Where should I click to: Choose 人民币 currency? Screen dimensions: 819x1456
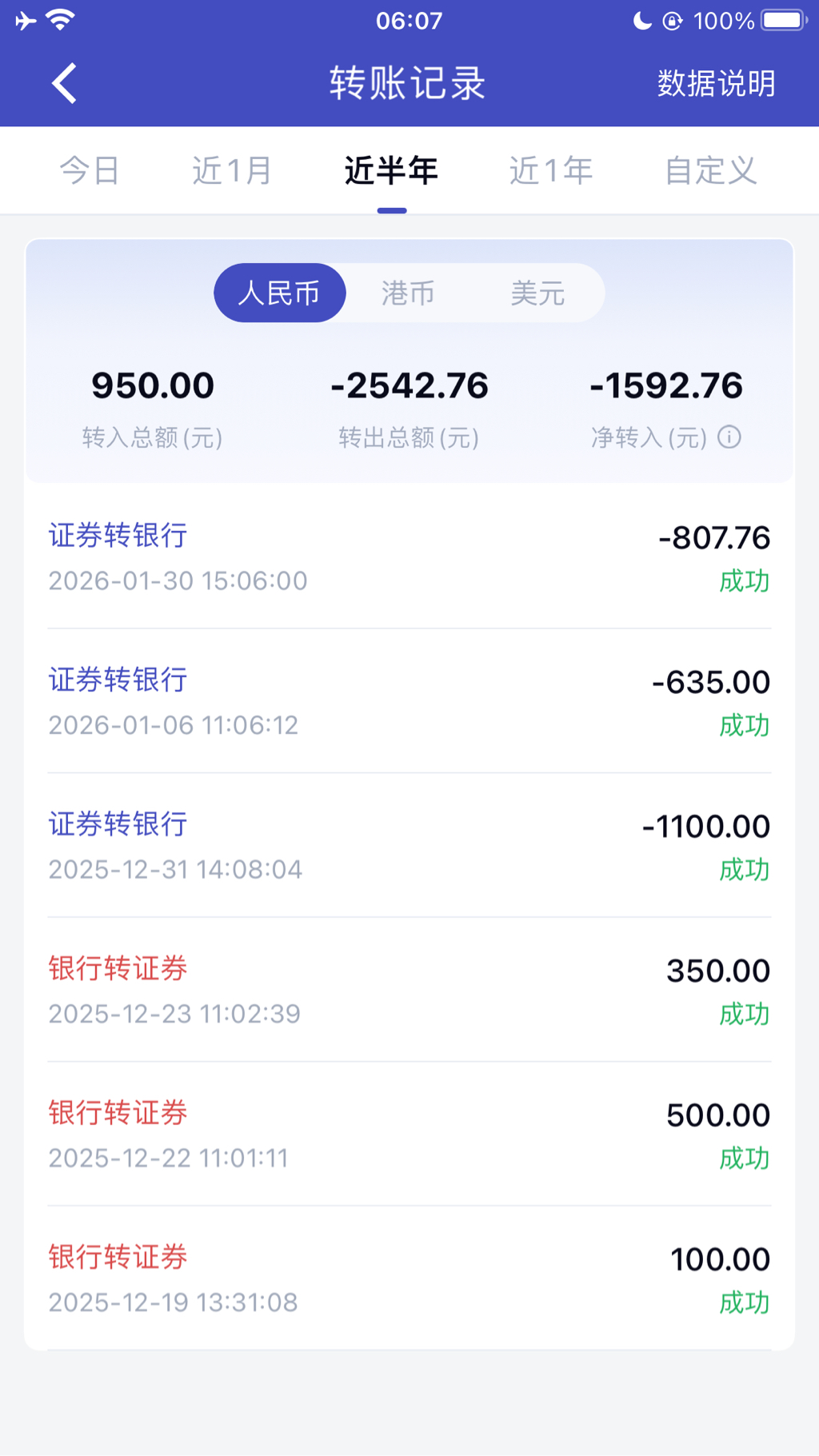279,293
